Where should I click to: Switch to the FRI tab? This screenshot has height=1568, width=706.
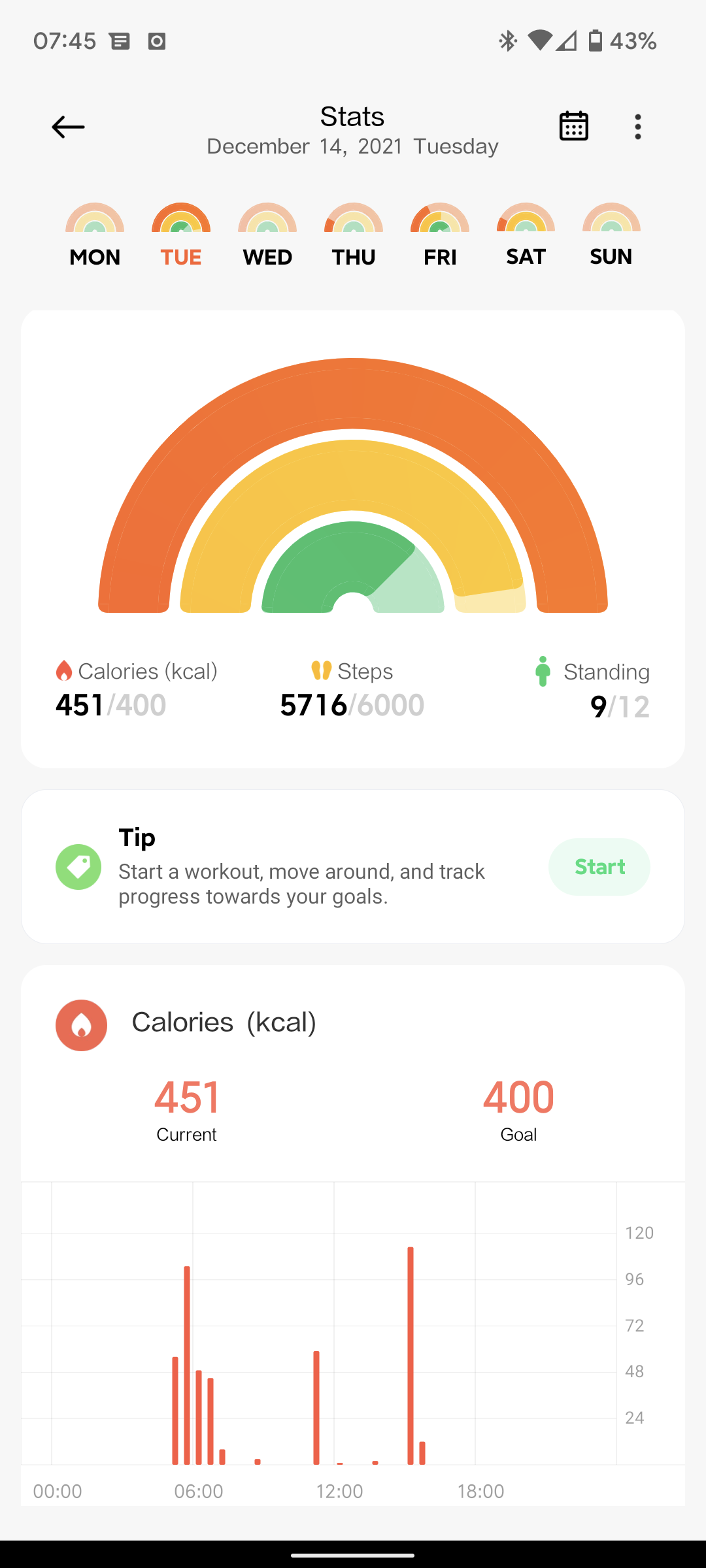(x=440, y=235)
